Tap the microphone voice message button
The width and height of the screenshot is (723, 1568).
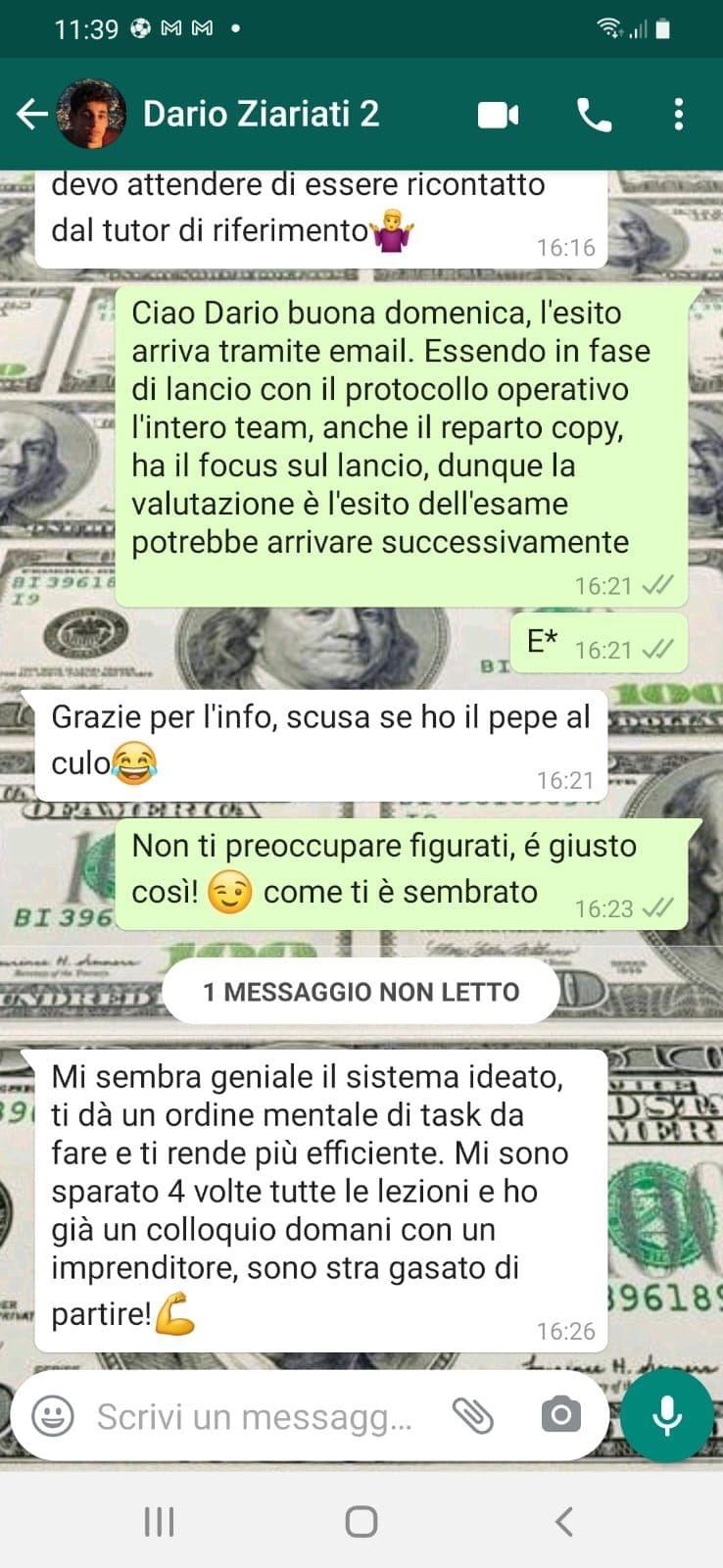point(667,1416)
